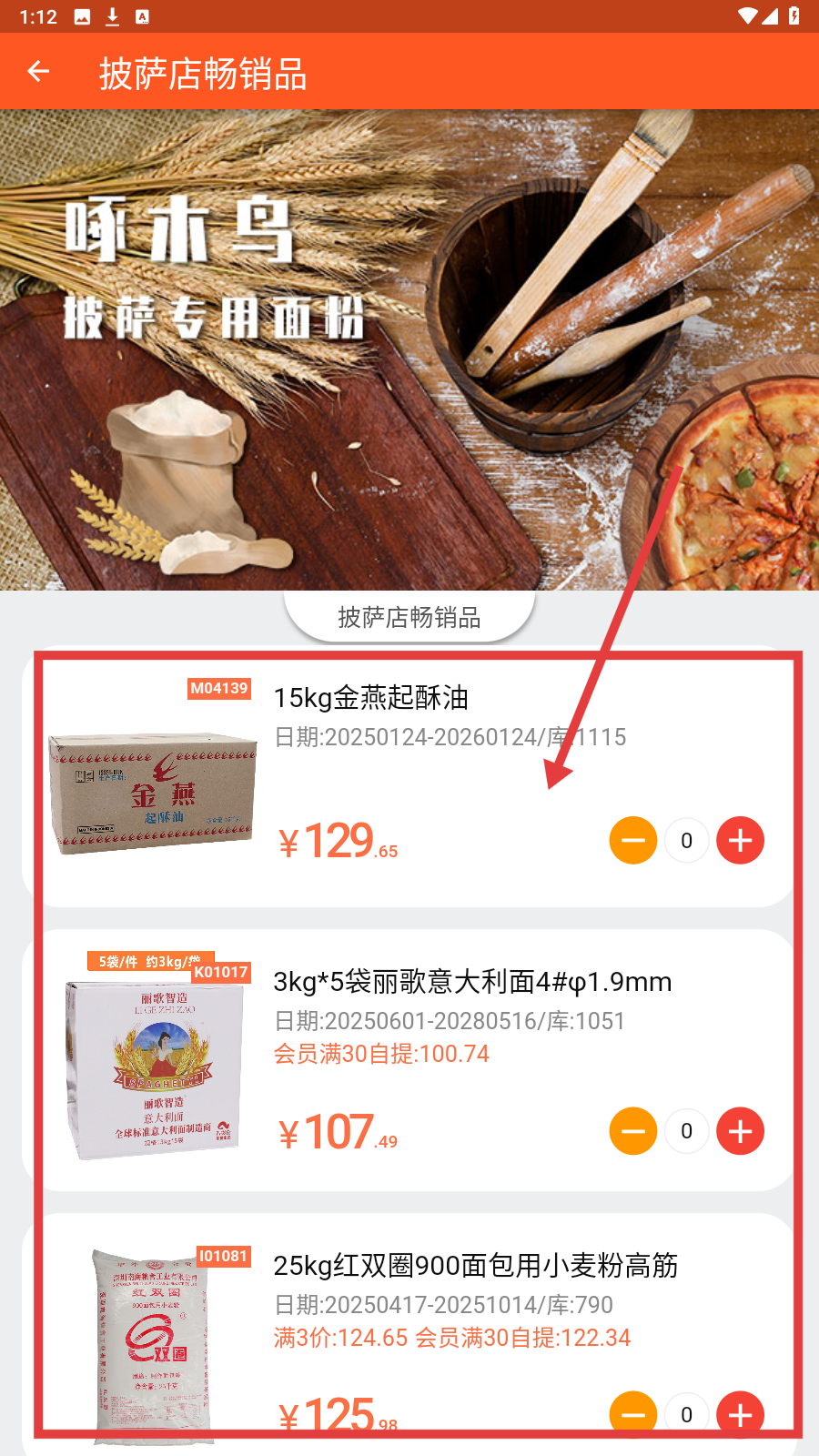
Task: View 3kg*5袋丽歌意大利面 product details
Action: click(471, 982)
